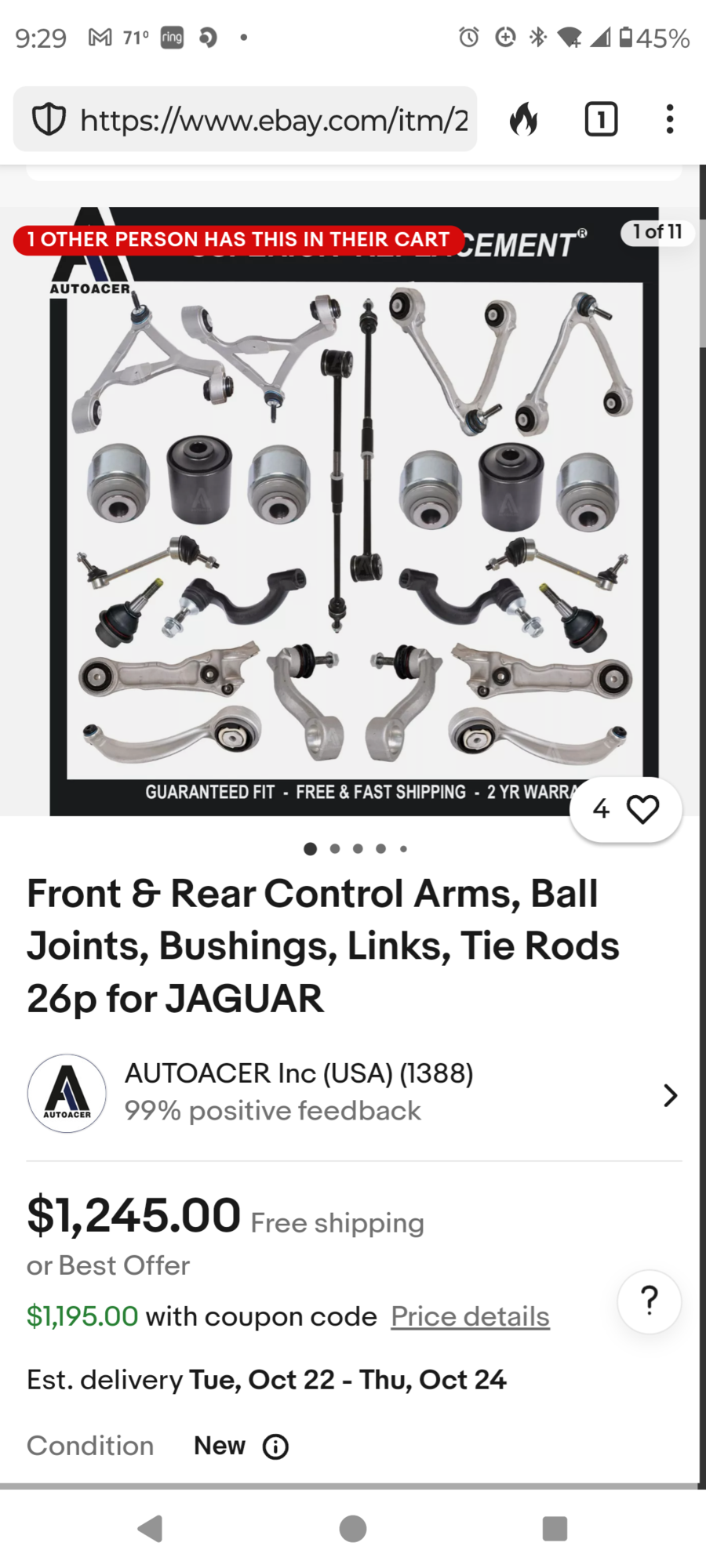Screen dimensions: 706x1568
Task: Go back using system back button
Action: coord(150,1528)
